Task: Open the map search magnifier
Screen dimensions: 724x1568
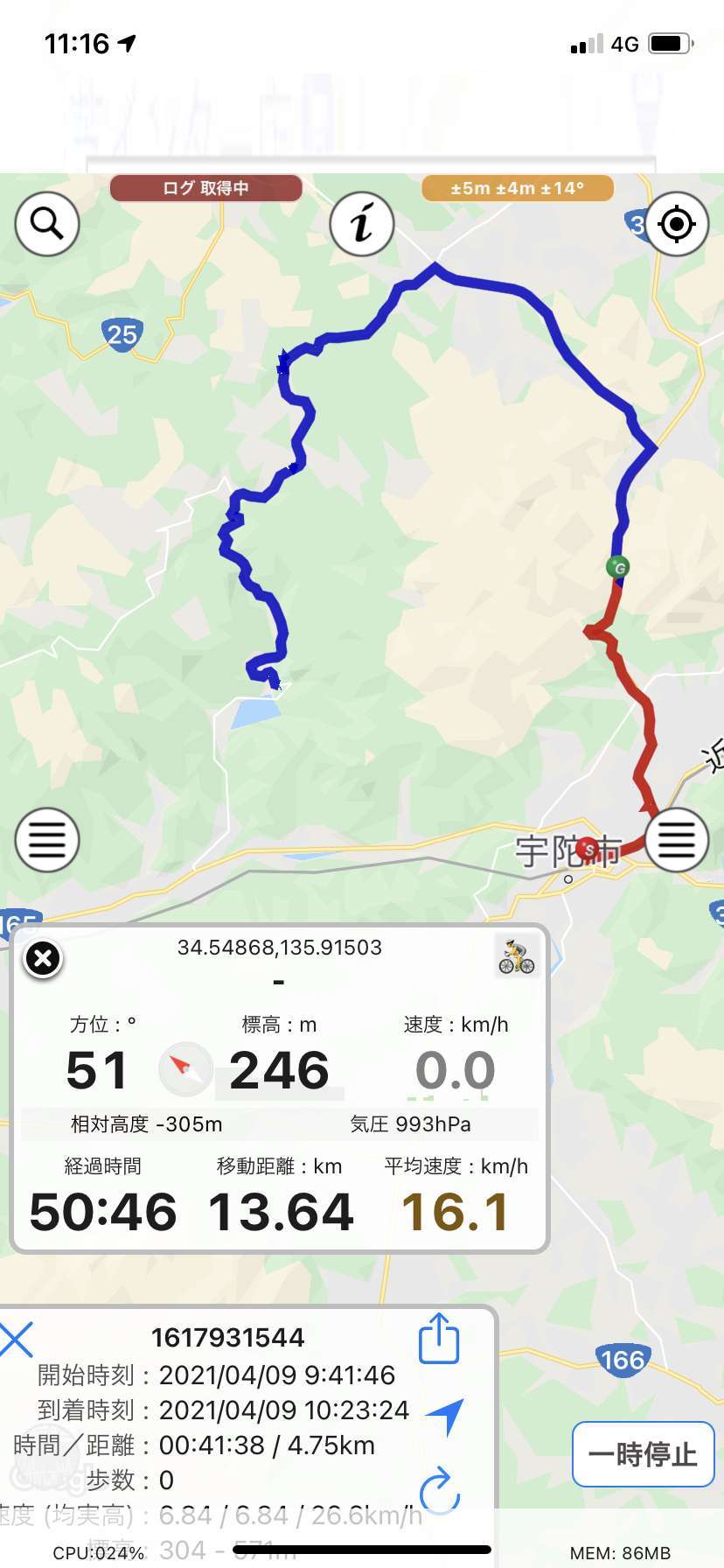Action: tap(47, 224)
